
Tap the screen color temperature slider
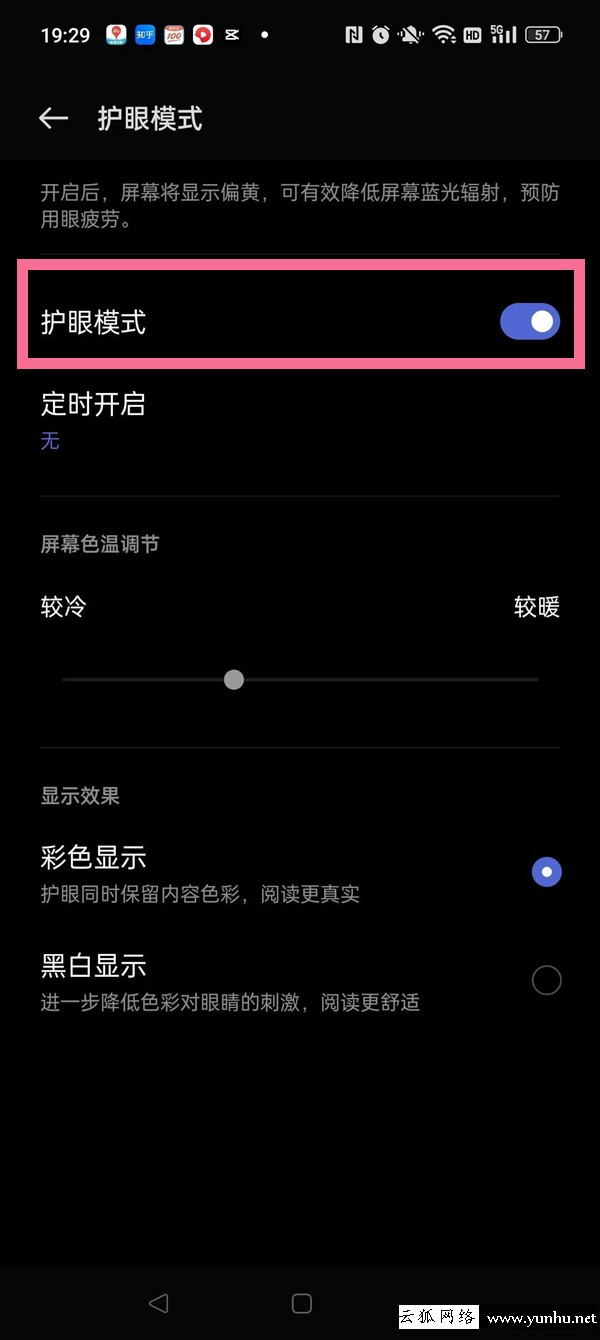300,680
